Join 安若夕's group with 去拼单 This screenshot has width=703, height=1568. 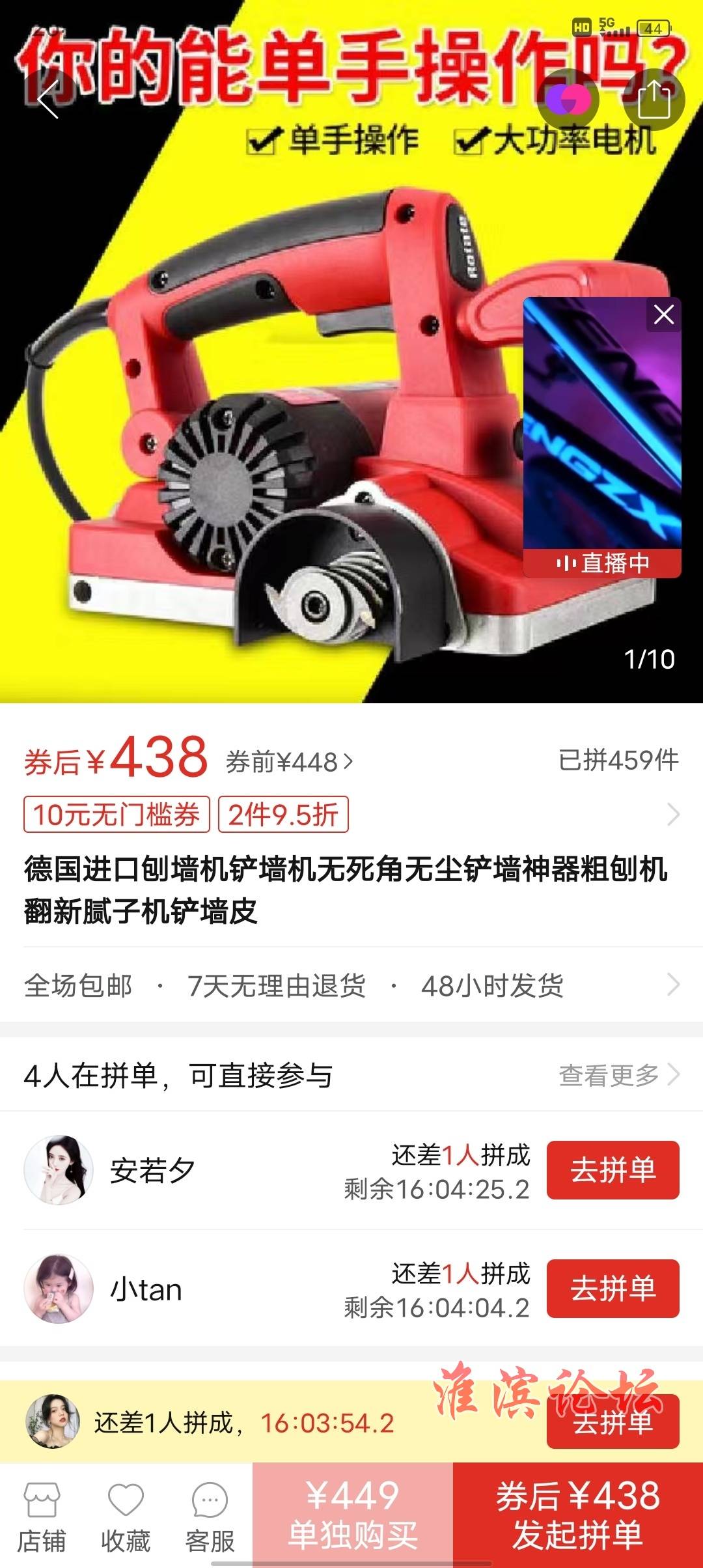pos(613,1170)
